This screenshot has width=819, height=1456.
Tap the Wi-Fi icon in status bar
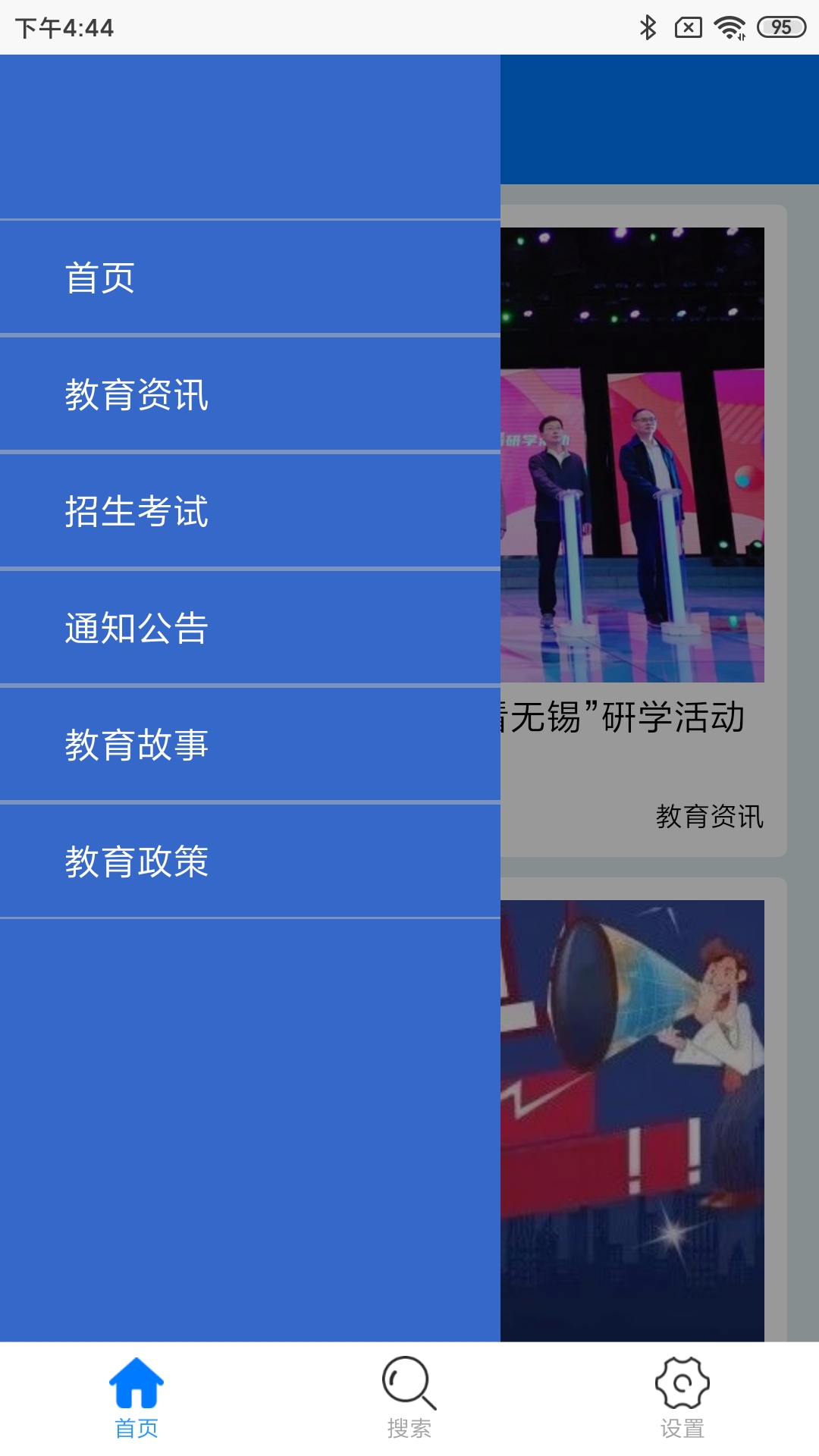(x=730, y=25)
